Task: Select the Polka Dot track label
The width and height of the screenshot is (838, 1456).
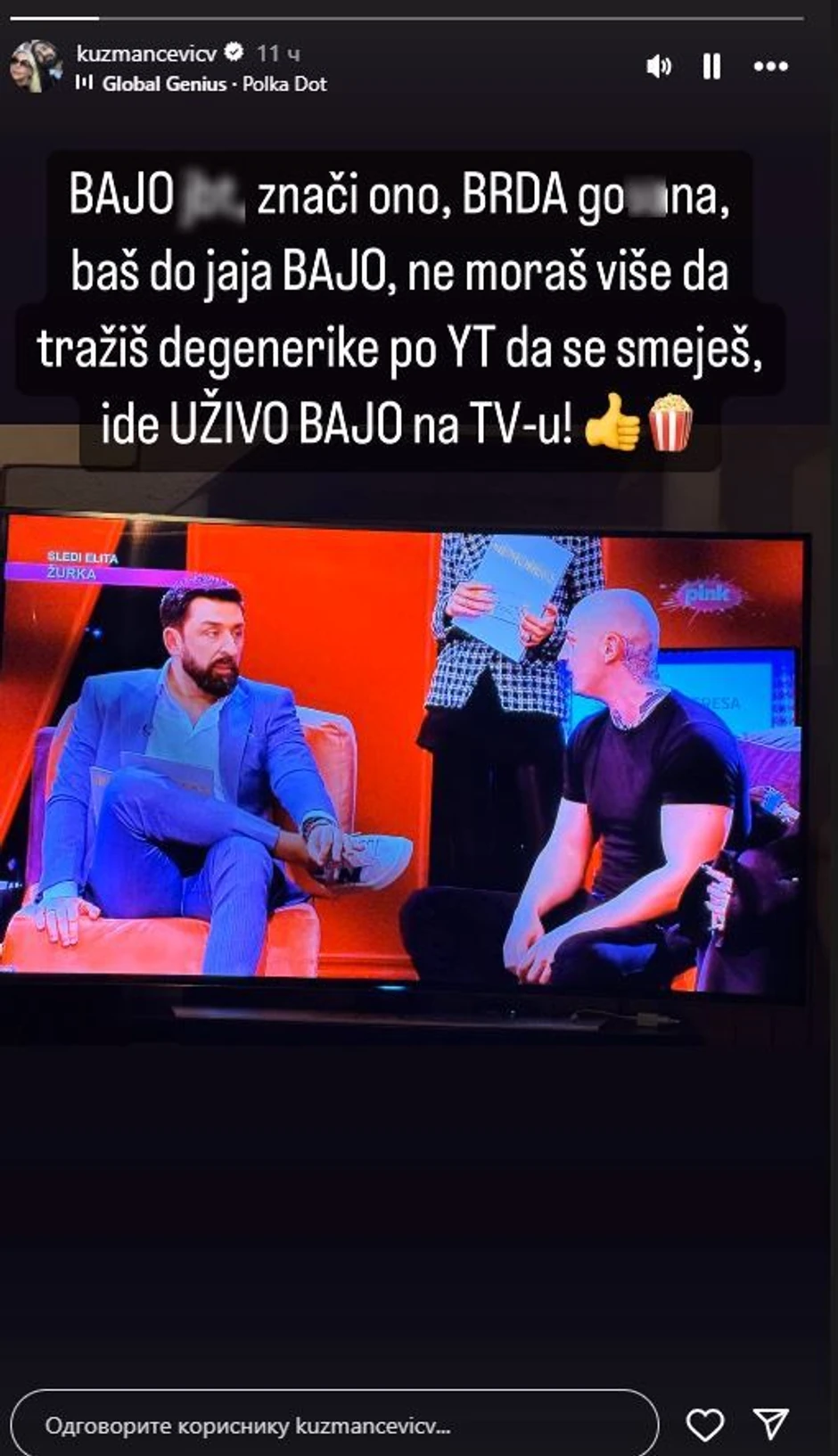Action: tap(285, 86)
